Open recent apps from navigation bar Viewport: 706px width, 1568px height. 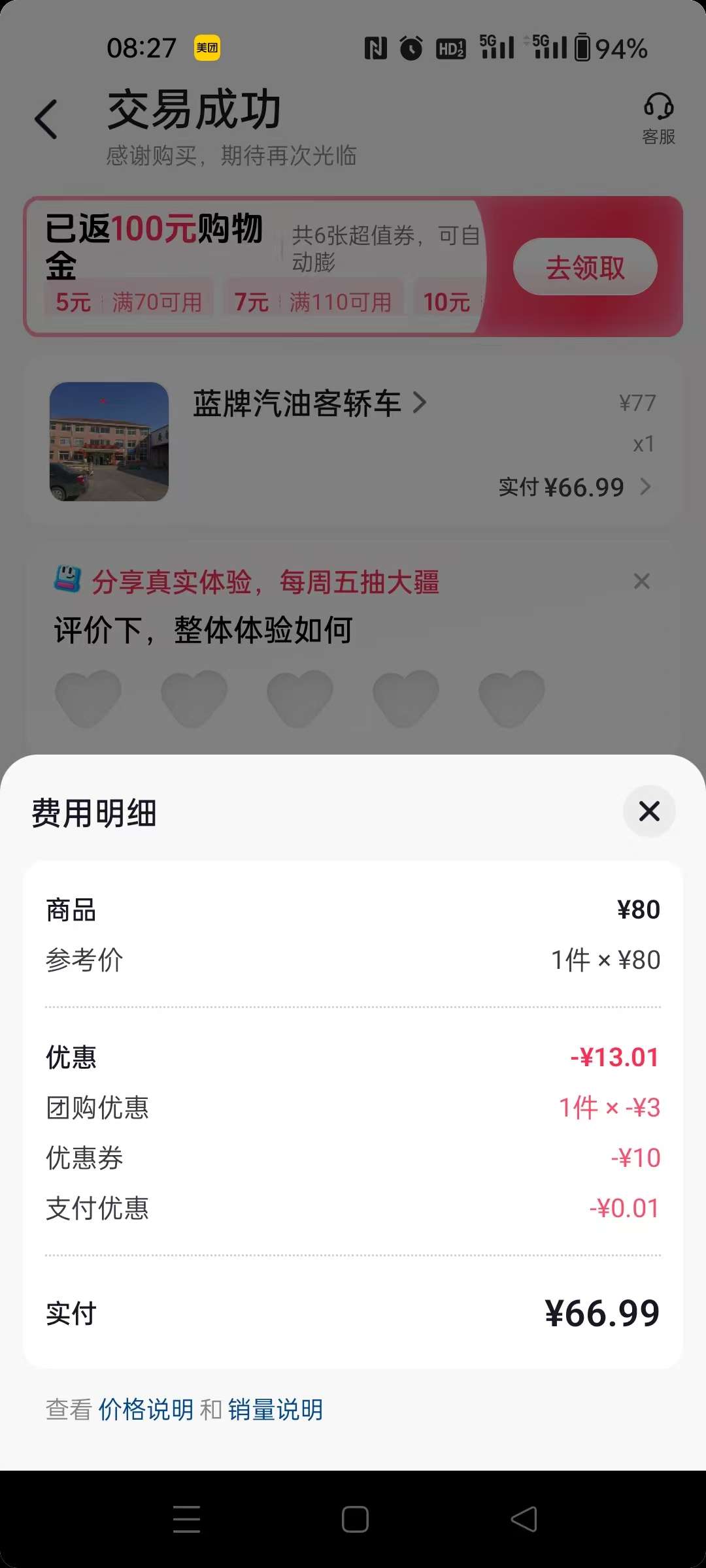[x=186, y=1519]
